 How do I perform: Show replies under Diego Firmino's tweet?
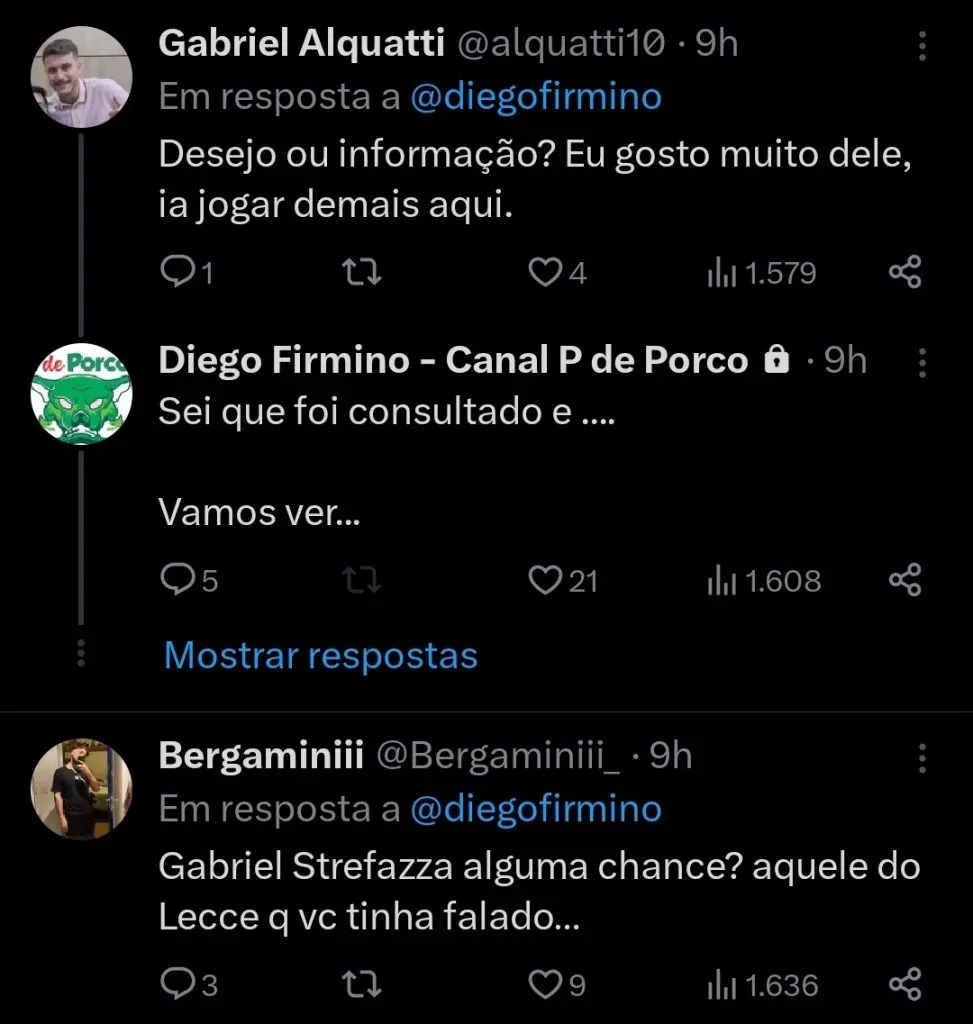[319, 655]
